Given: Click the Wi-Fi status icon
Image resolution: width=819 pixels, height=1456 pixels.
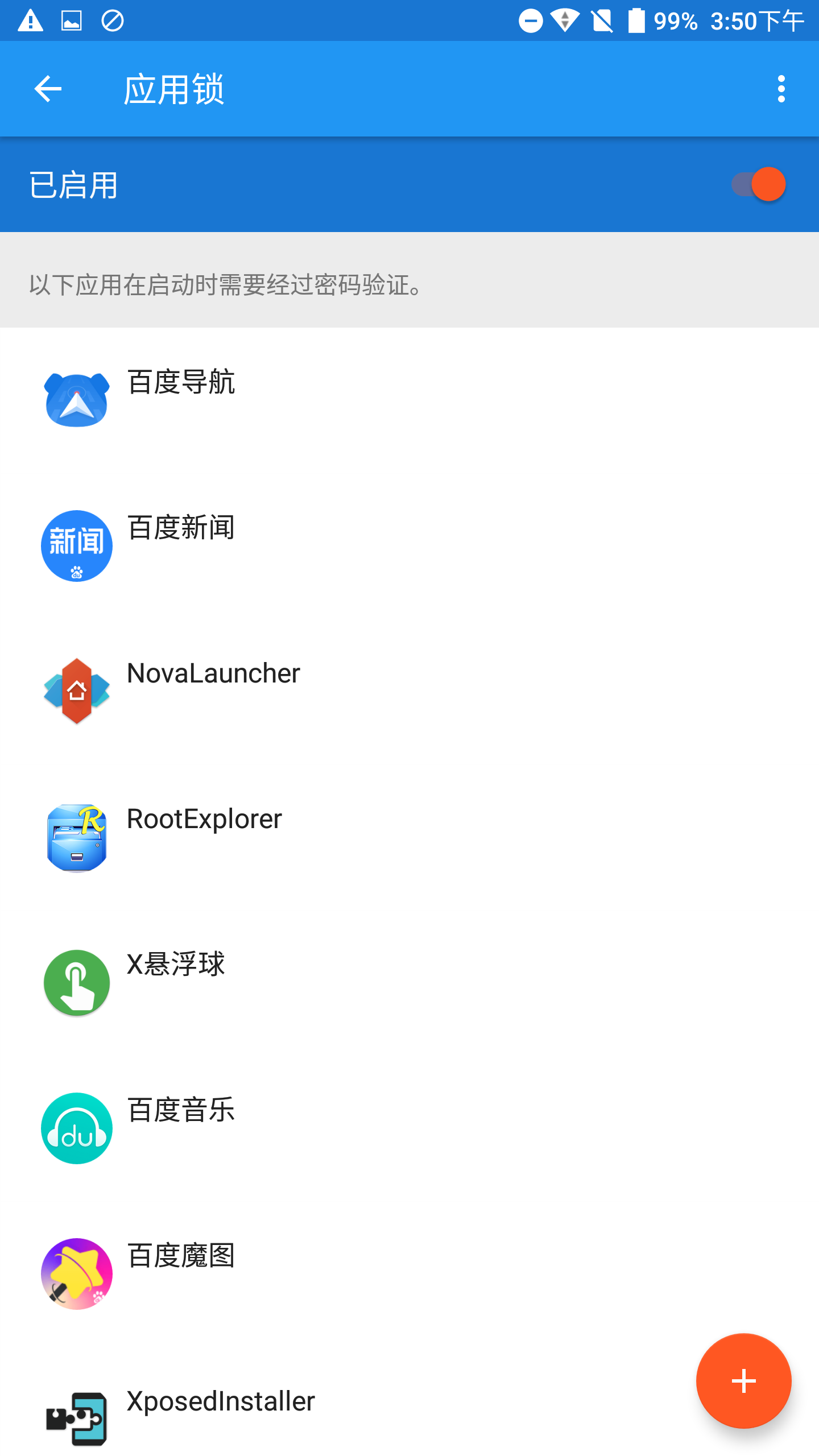Looking at the screenshot, I should tap(565, 20).
